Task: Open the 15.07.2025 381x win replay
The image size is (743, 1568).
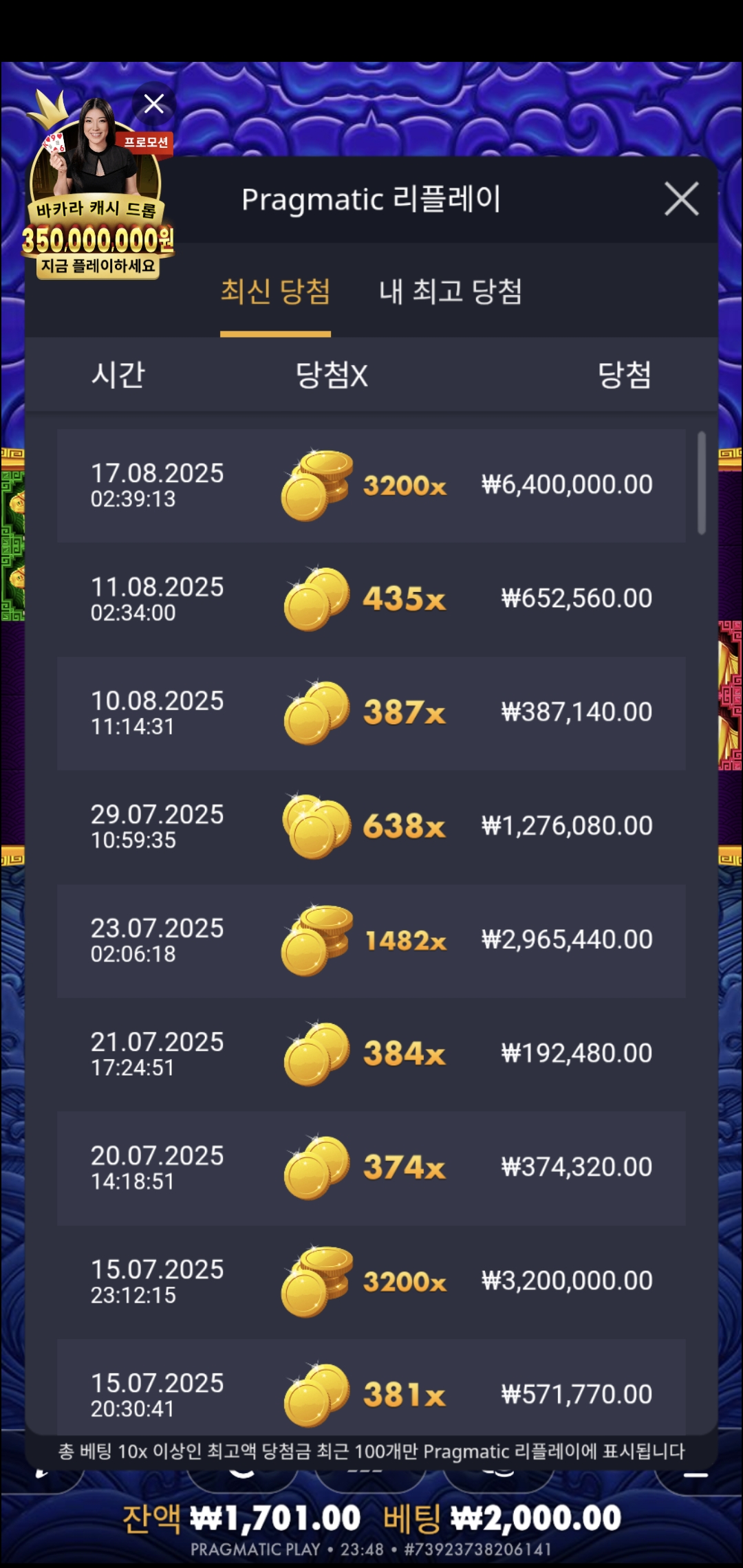Action: pyautogui.click(x=371, y=1389)
